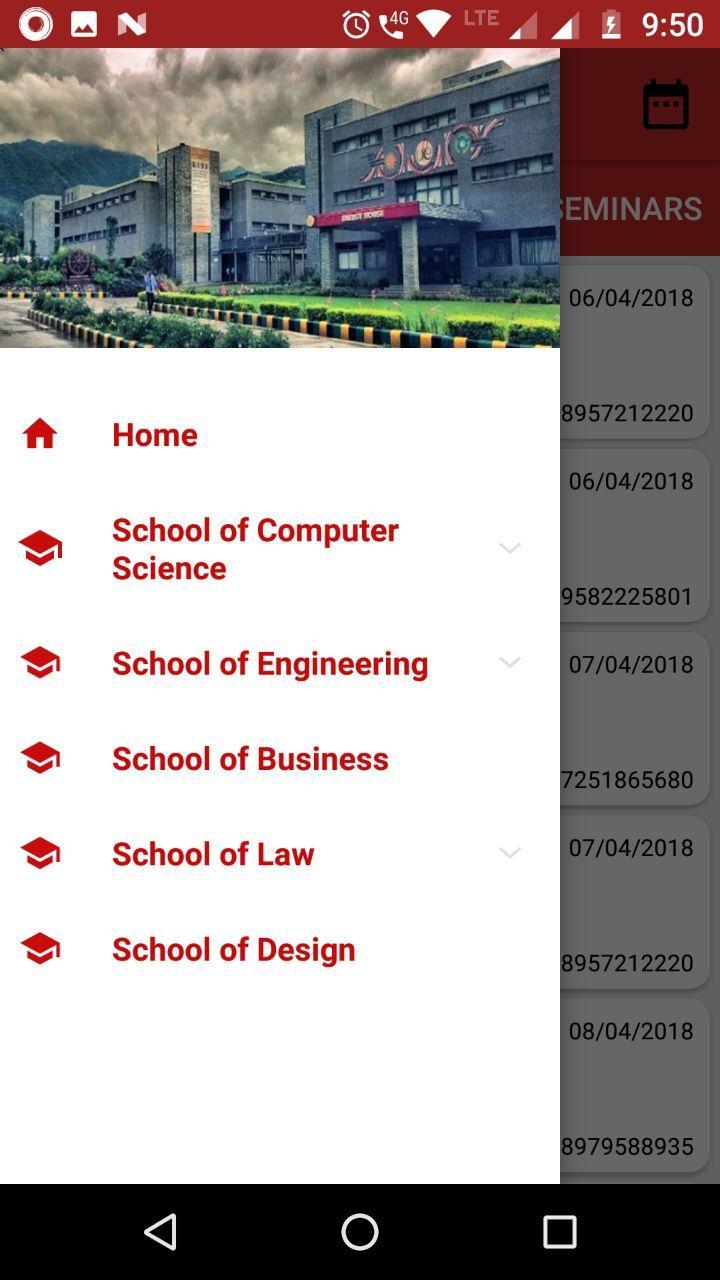Expand the School of Law submenu
Image resolution: width=720 pixels, height=1280 pixels.
coord(511,853)
